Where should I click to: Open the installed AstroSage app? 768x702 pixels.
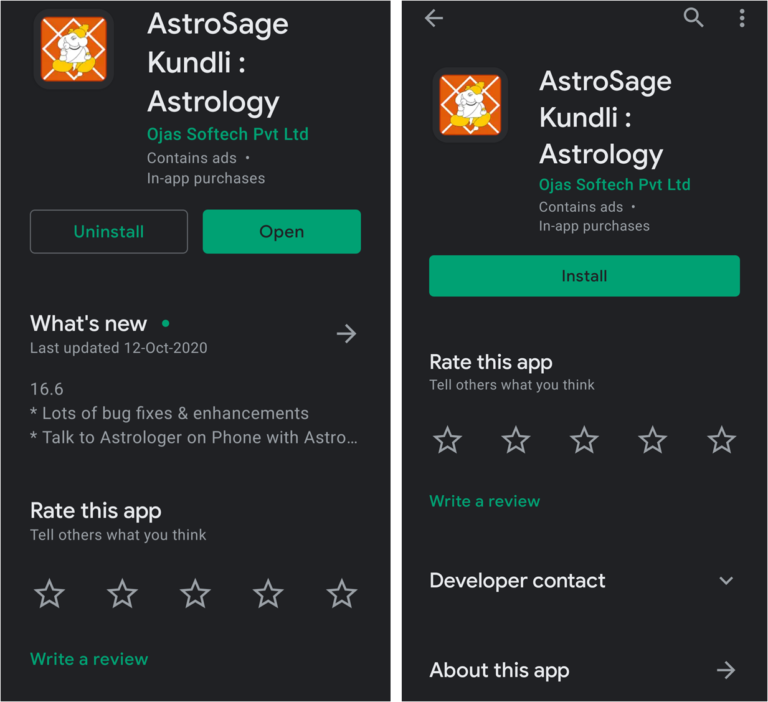point(281,232)
